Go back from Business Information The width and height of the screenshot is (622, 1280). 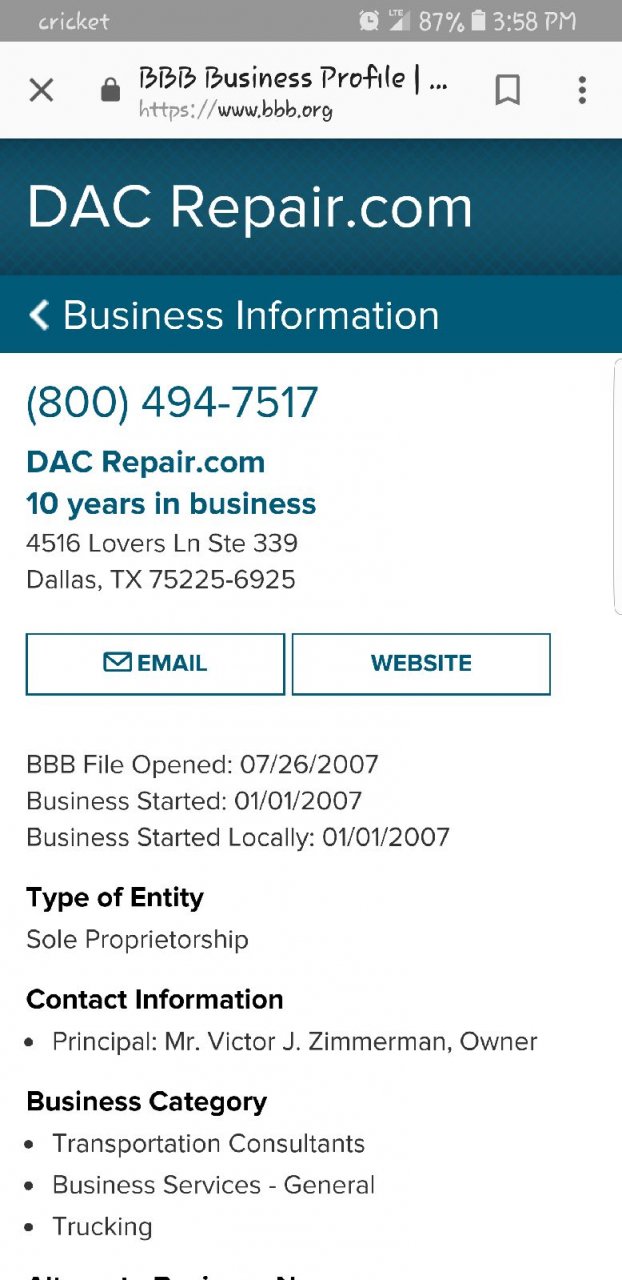tap(39, 315)
